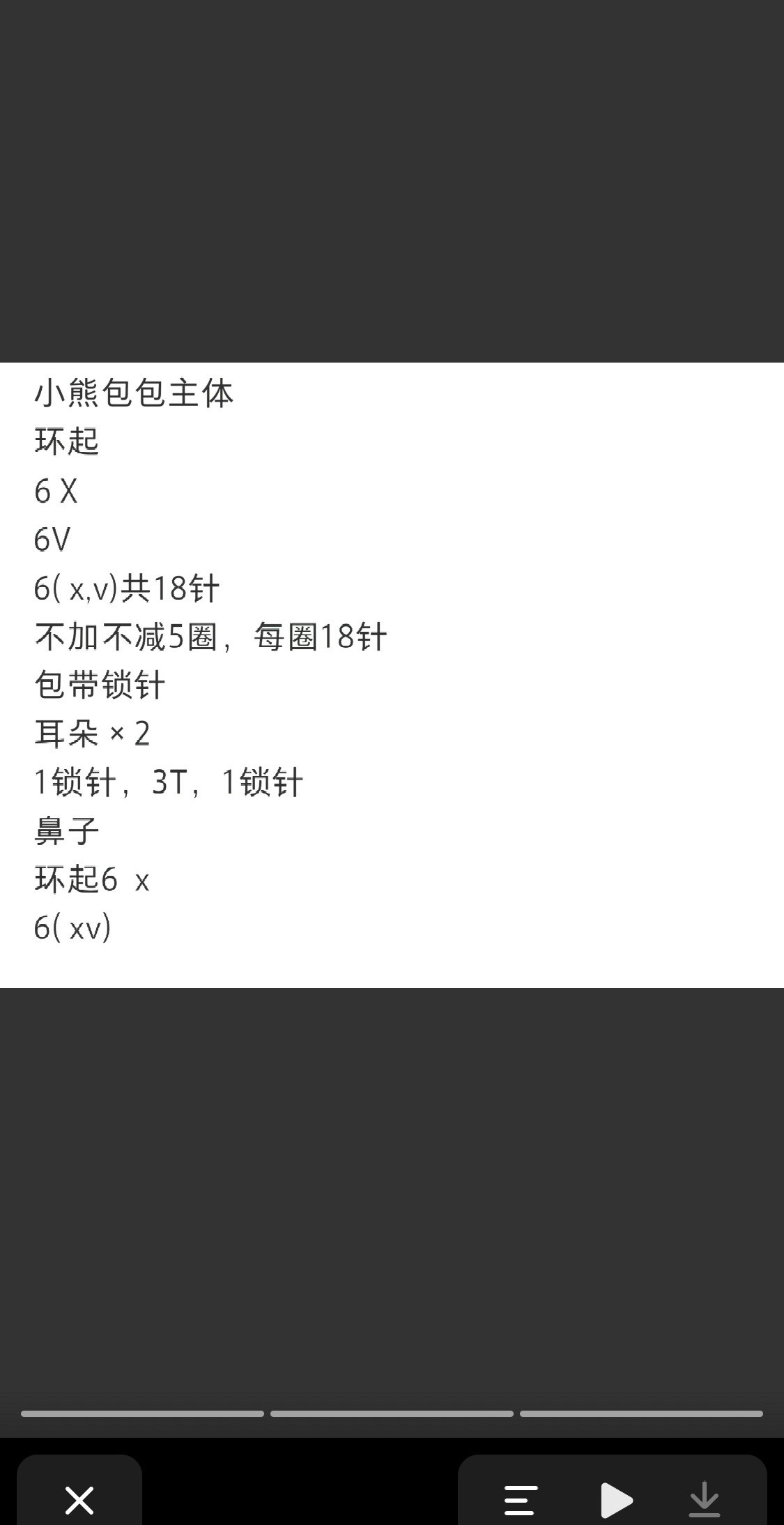Start slideshow playback
Screen dimensions: 784x1525
pyautogui.click(x=616, y=1499)
